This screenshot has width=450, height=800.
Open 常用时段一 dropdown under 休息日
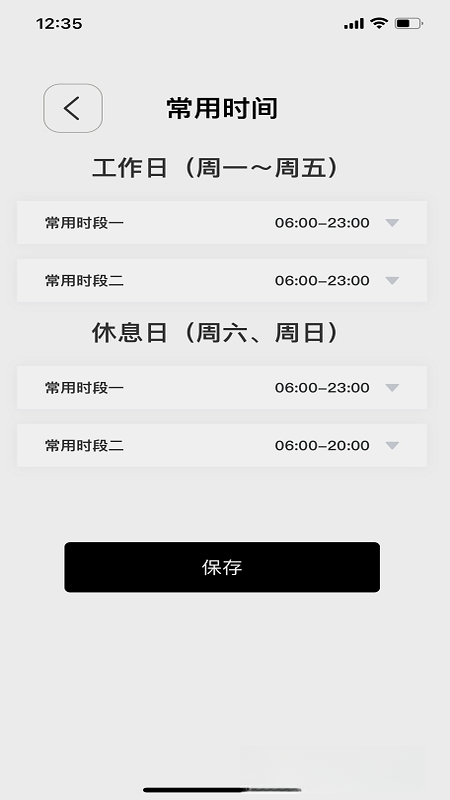tap(222, 387)
